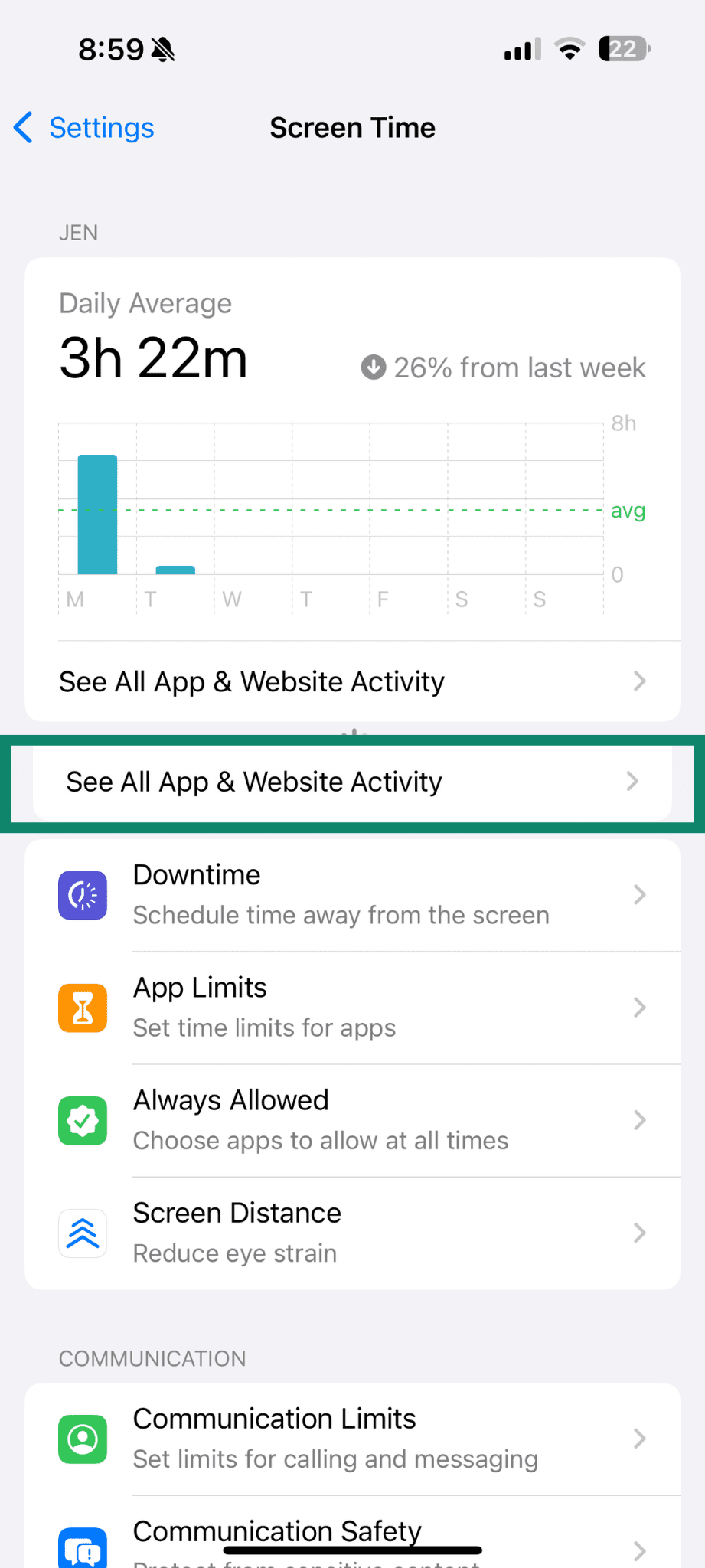Tap the muted bell icon beside the clock
Image resolution: width=705 pixels, height=1568 pixels.
point(162,48)
